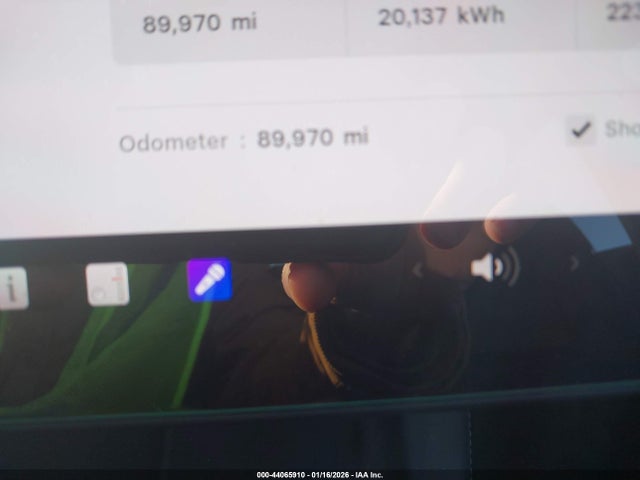Lower volume with the left chevron
The image size is (640, 480).
click(419, 268)
